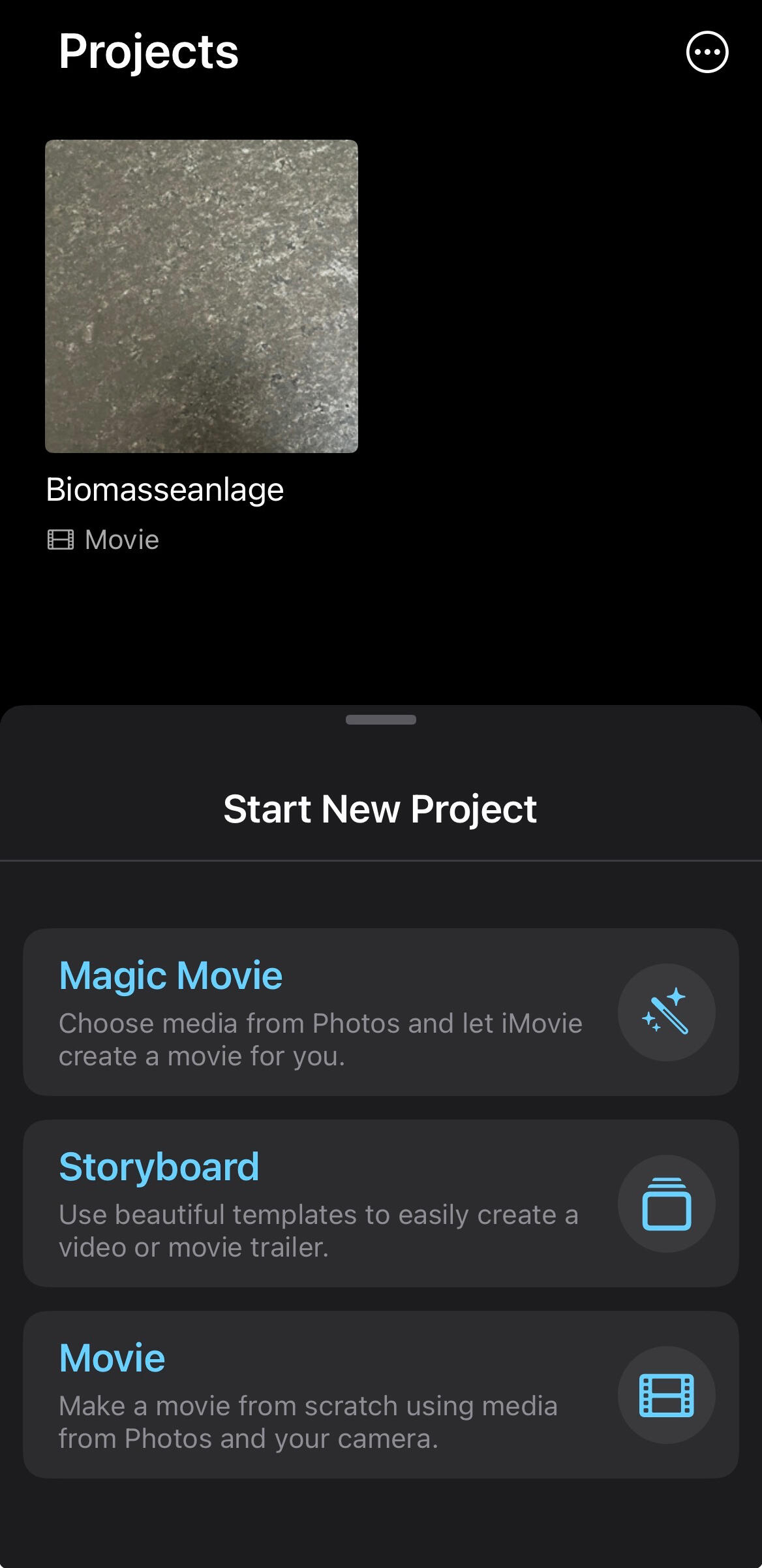
Task: Create a new Storyboard project
Action: pos(380,1203)
